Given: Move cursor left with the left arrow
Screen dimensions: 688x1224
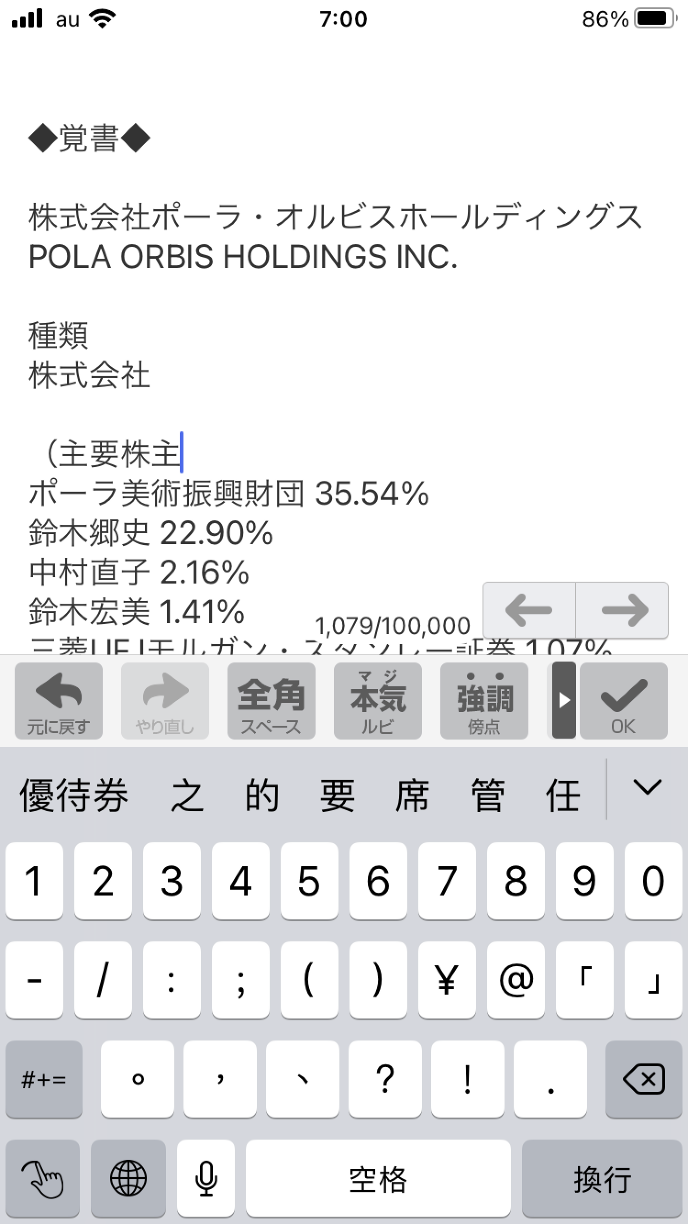Looking at the screenshot, I should pos(529,609).
